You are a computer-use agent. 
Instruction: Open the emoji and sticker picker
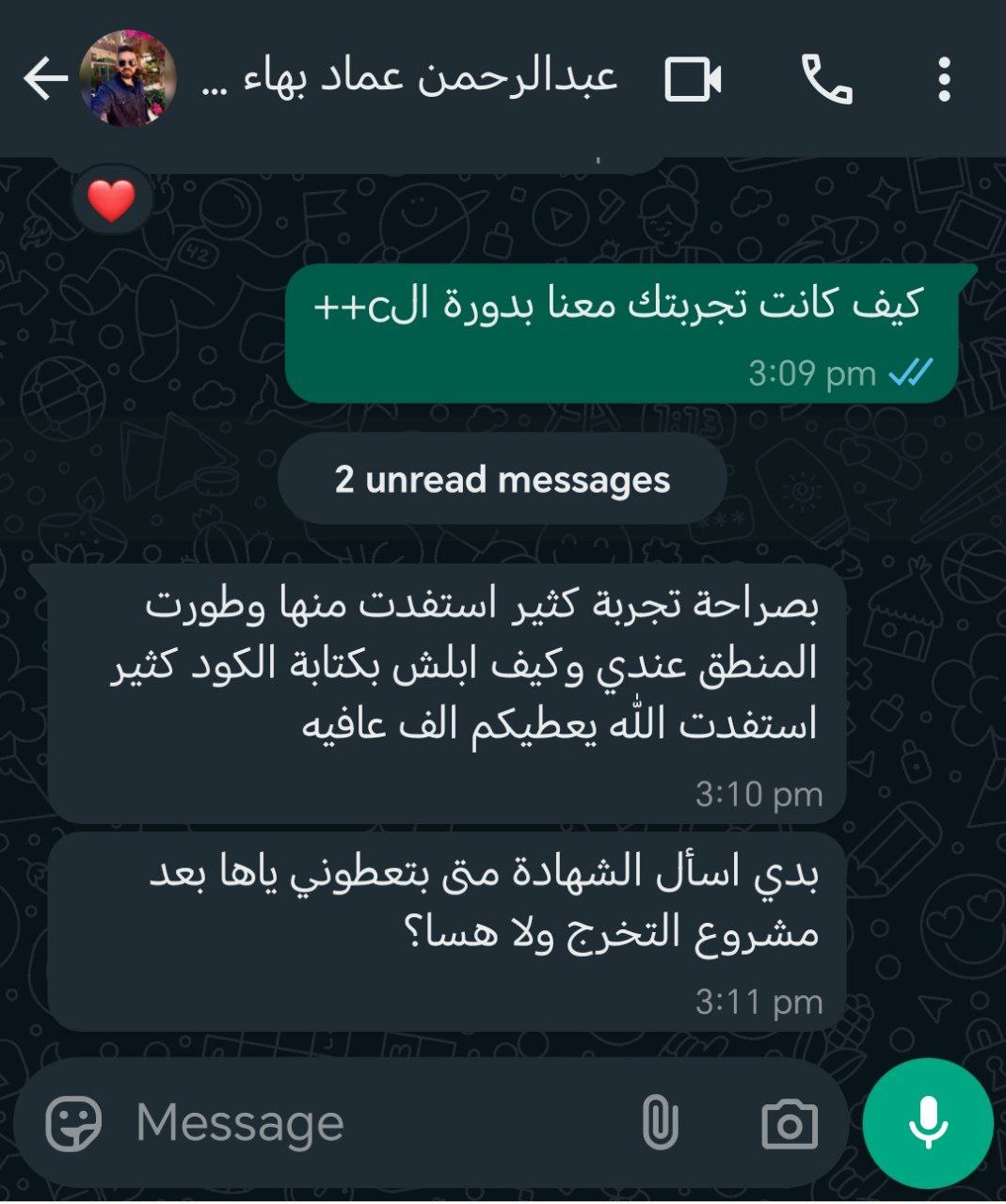tap(73, 1123)
